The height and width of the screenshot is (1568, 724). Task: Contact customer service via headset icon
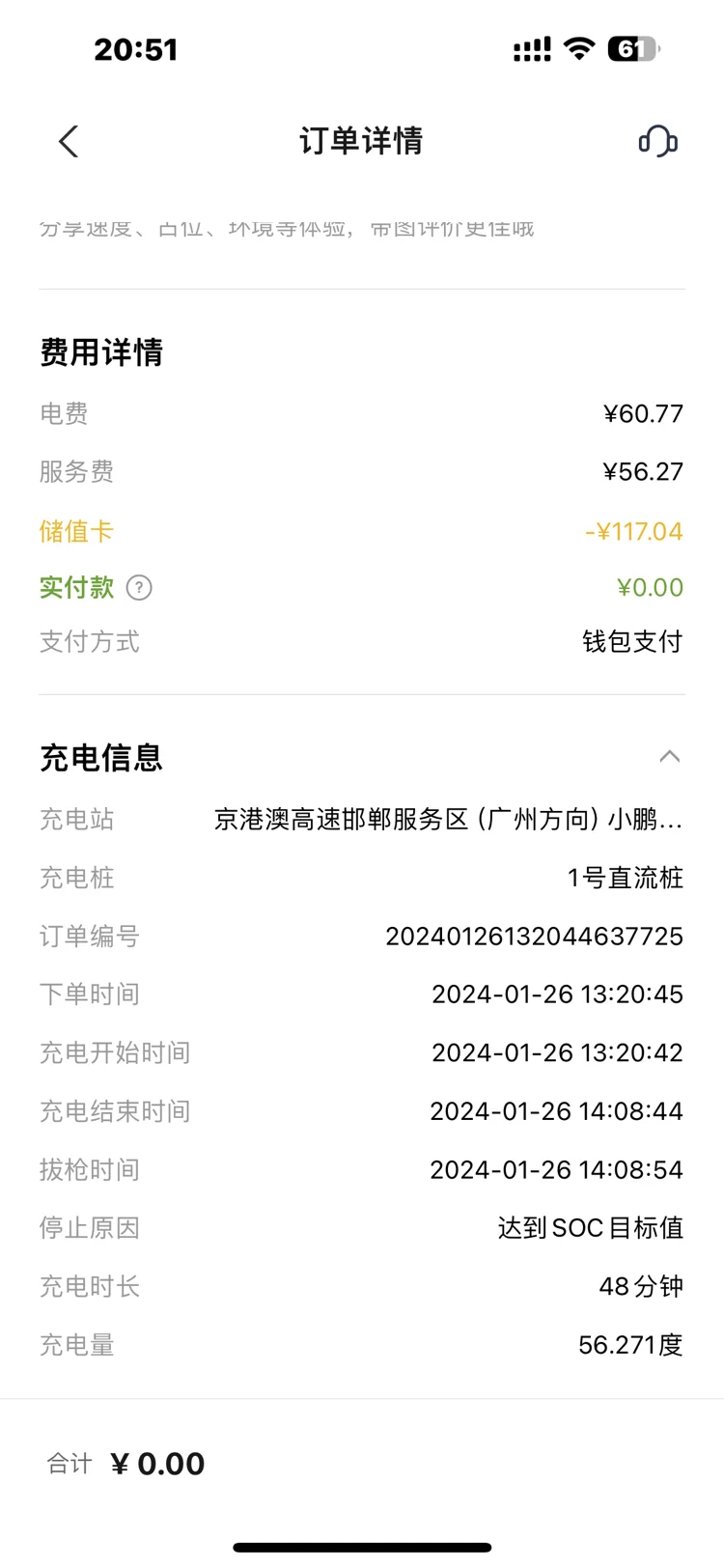click(657, 141)
